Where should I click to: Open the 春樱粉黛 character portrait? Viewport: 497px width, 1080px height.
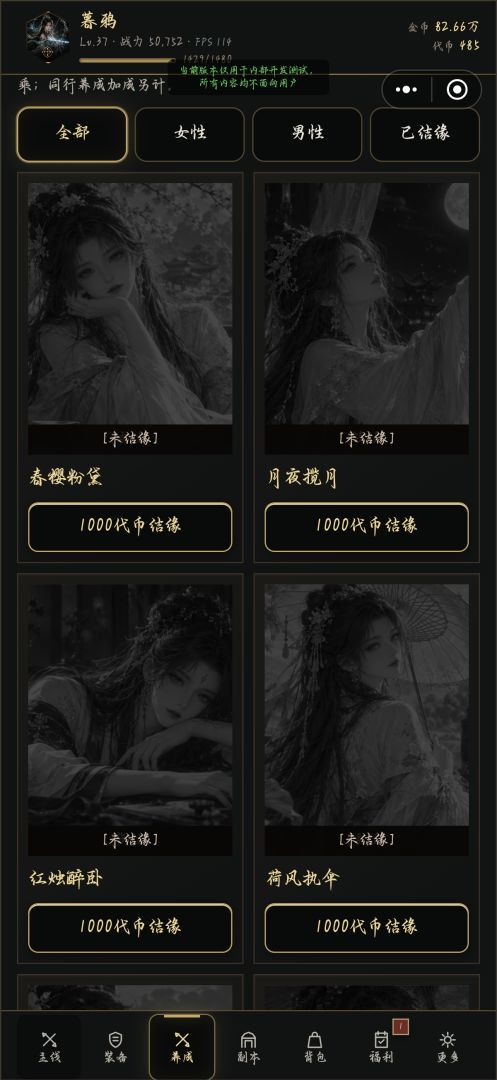point(130,303)
